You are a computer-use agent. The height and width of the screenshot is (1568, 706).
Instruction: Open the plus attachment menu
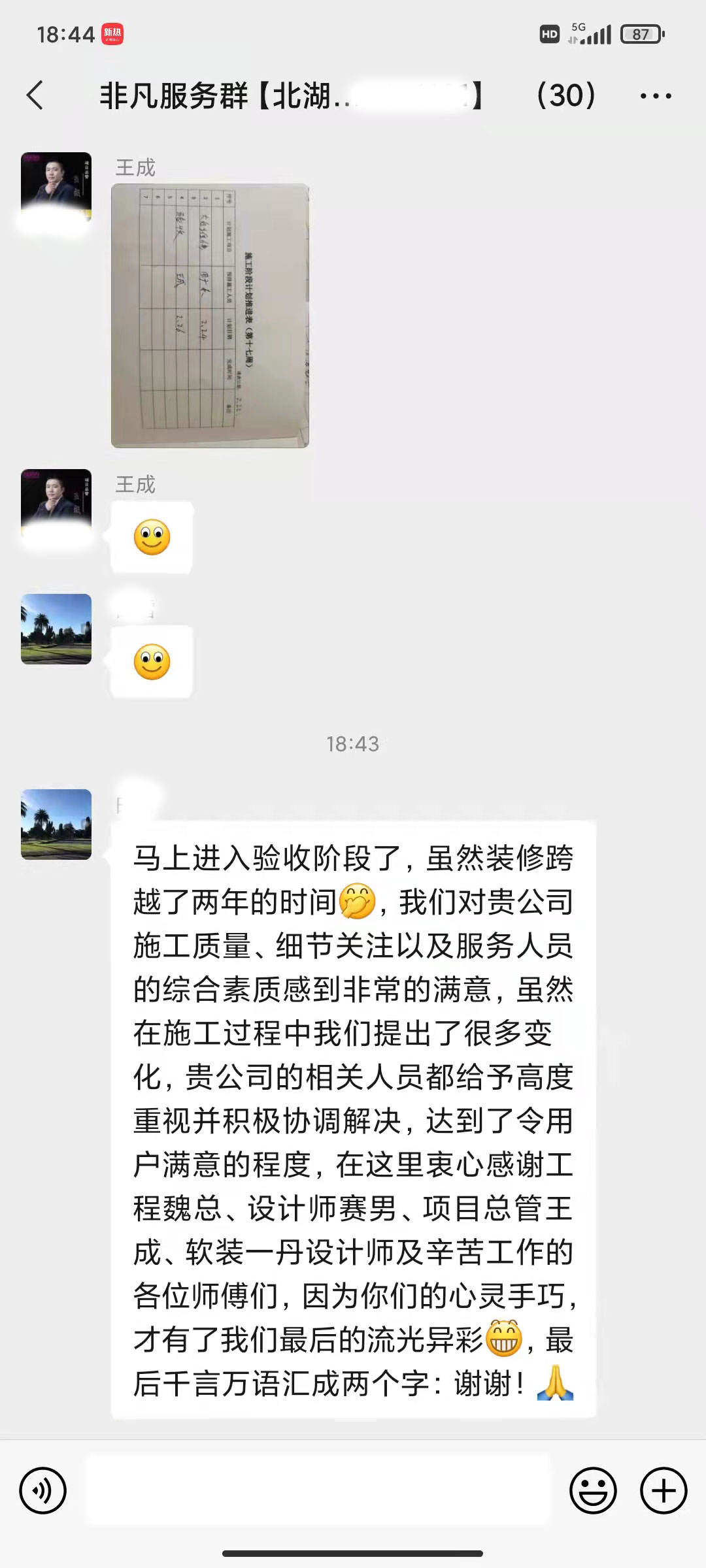(x=664, y=1491)
